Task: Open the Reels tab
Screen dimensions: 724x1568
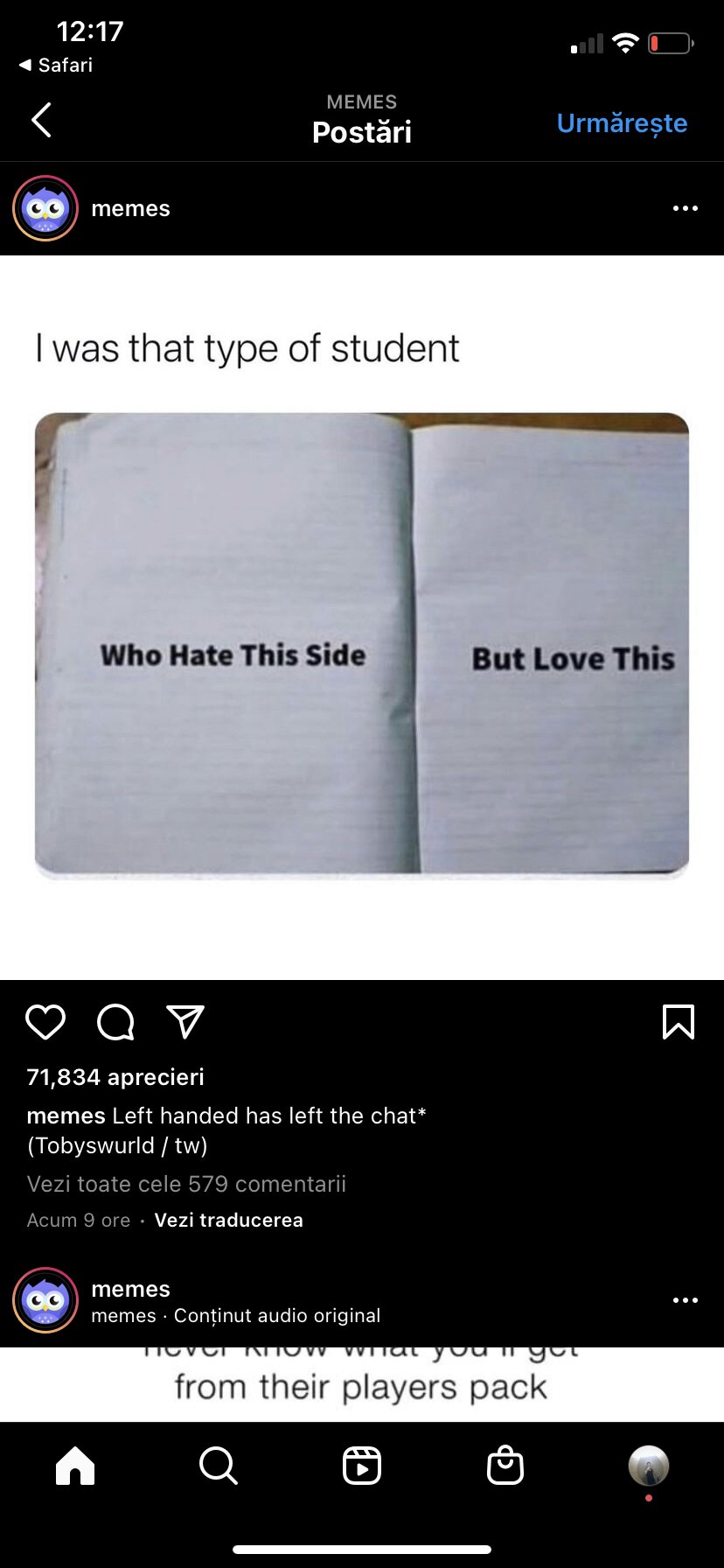Action: 362,1465
